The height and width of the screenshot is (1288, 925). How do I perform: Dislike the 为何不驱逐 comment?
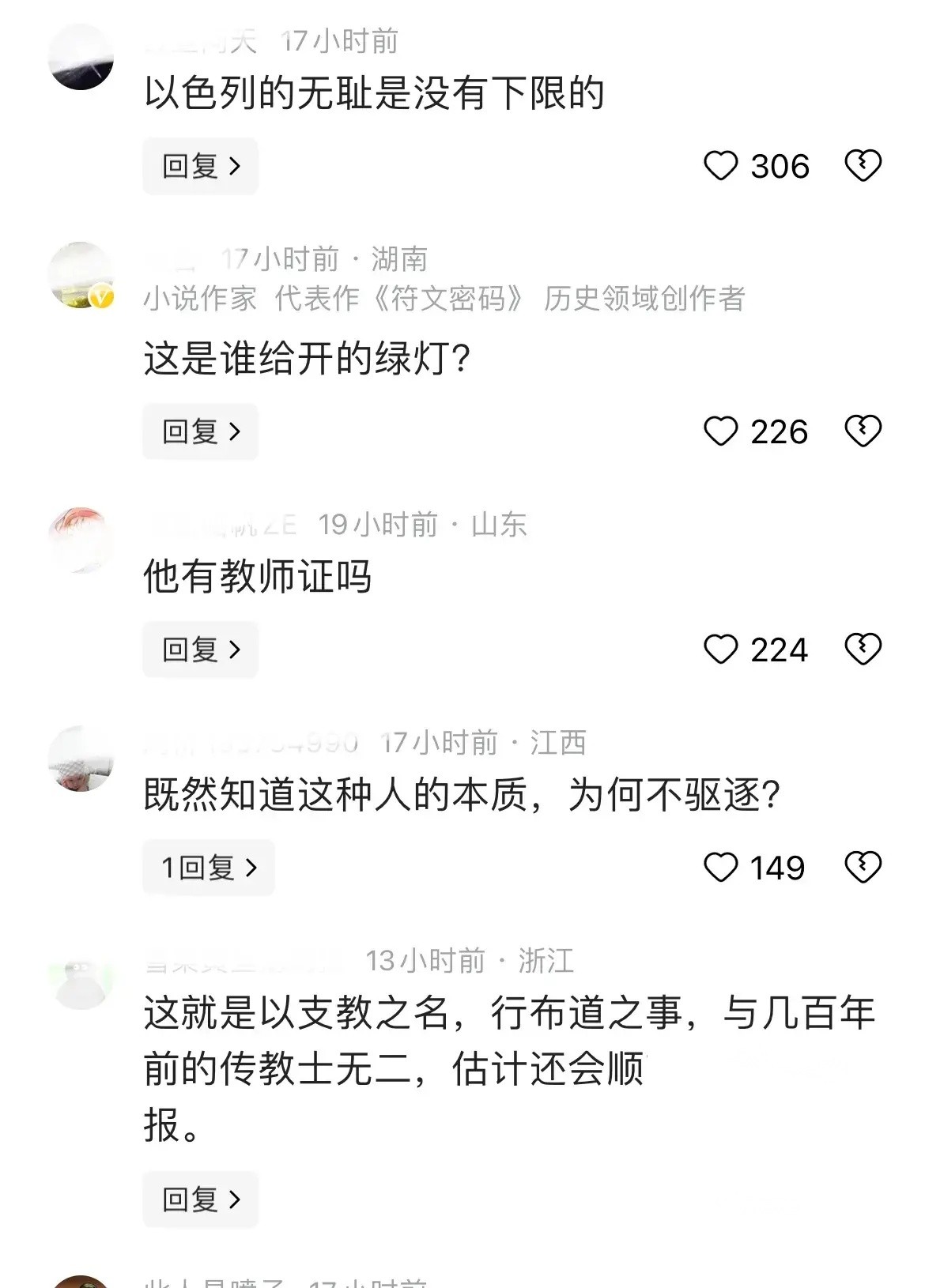863,867
